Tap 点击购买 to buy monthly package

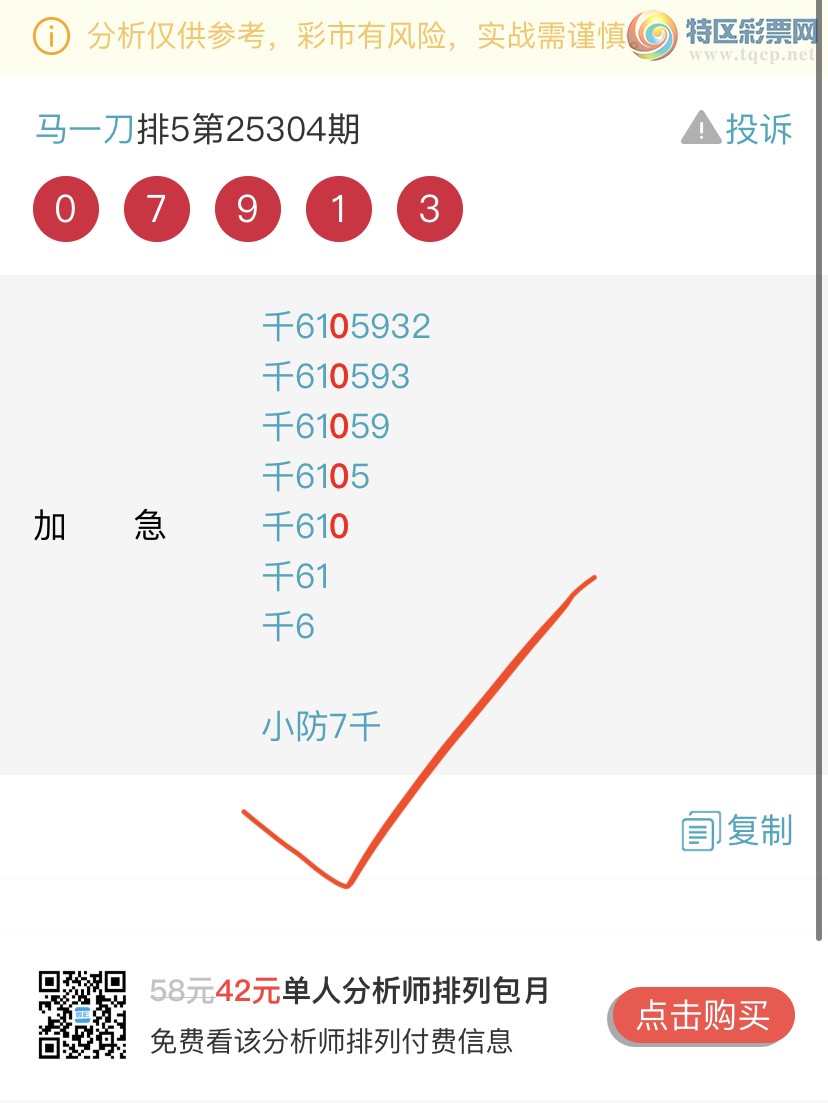(x=702, y=1016)
